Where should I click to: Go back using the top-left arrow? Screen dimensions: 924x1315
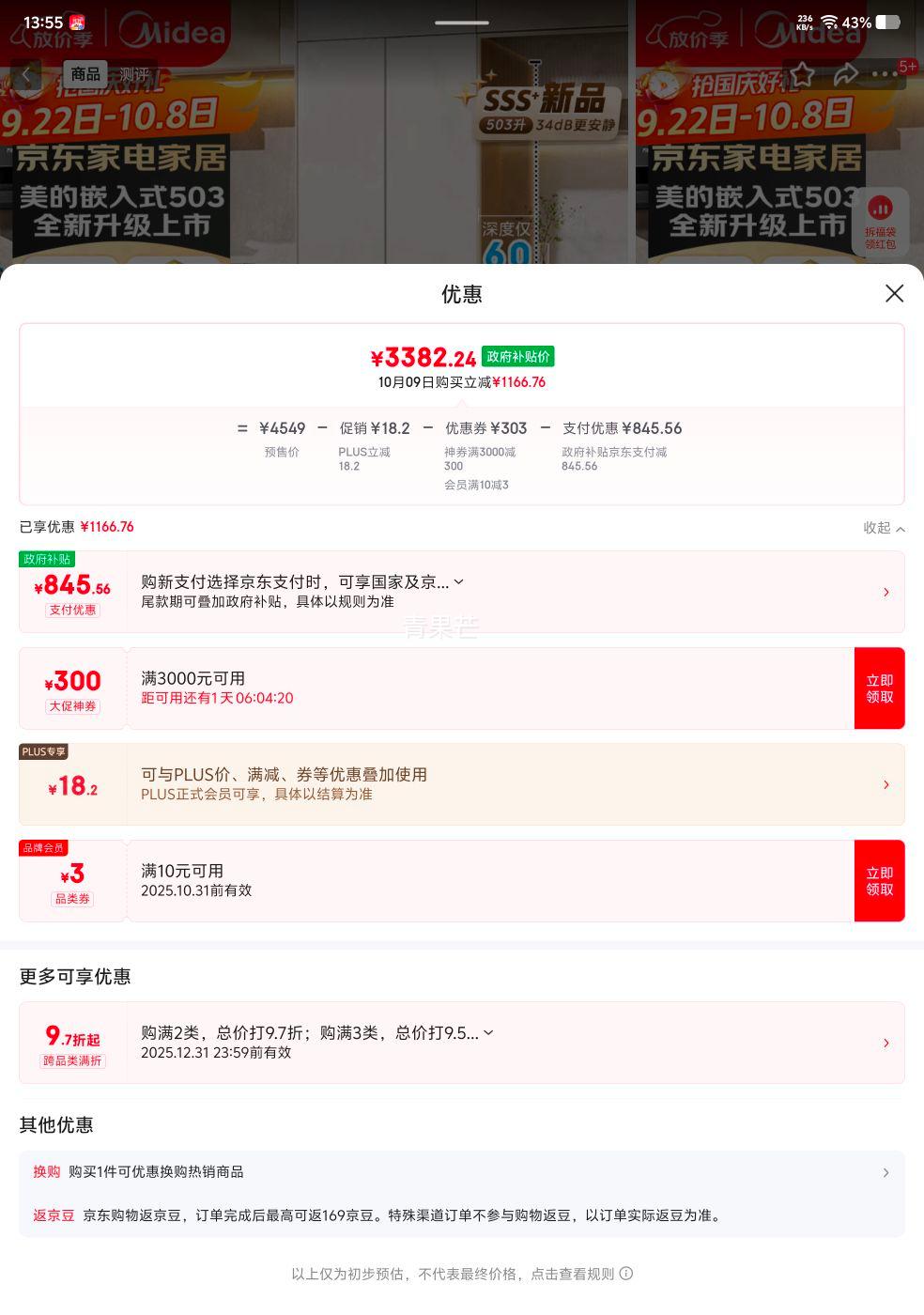pyautogui.click(x=26, y=75)
